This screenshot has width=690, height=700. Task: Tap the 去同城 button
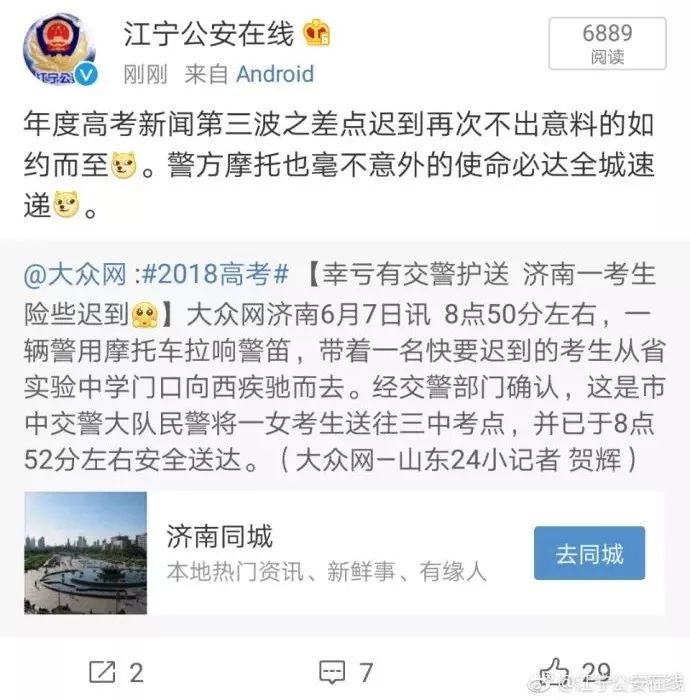pyautogui.click(x=589, y=553)
